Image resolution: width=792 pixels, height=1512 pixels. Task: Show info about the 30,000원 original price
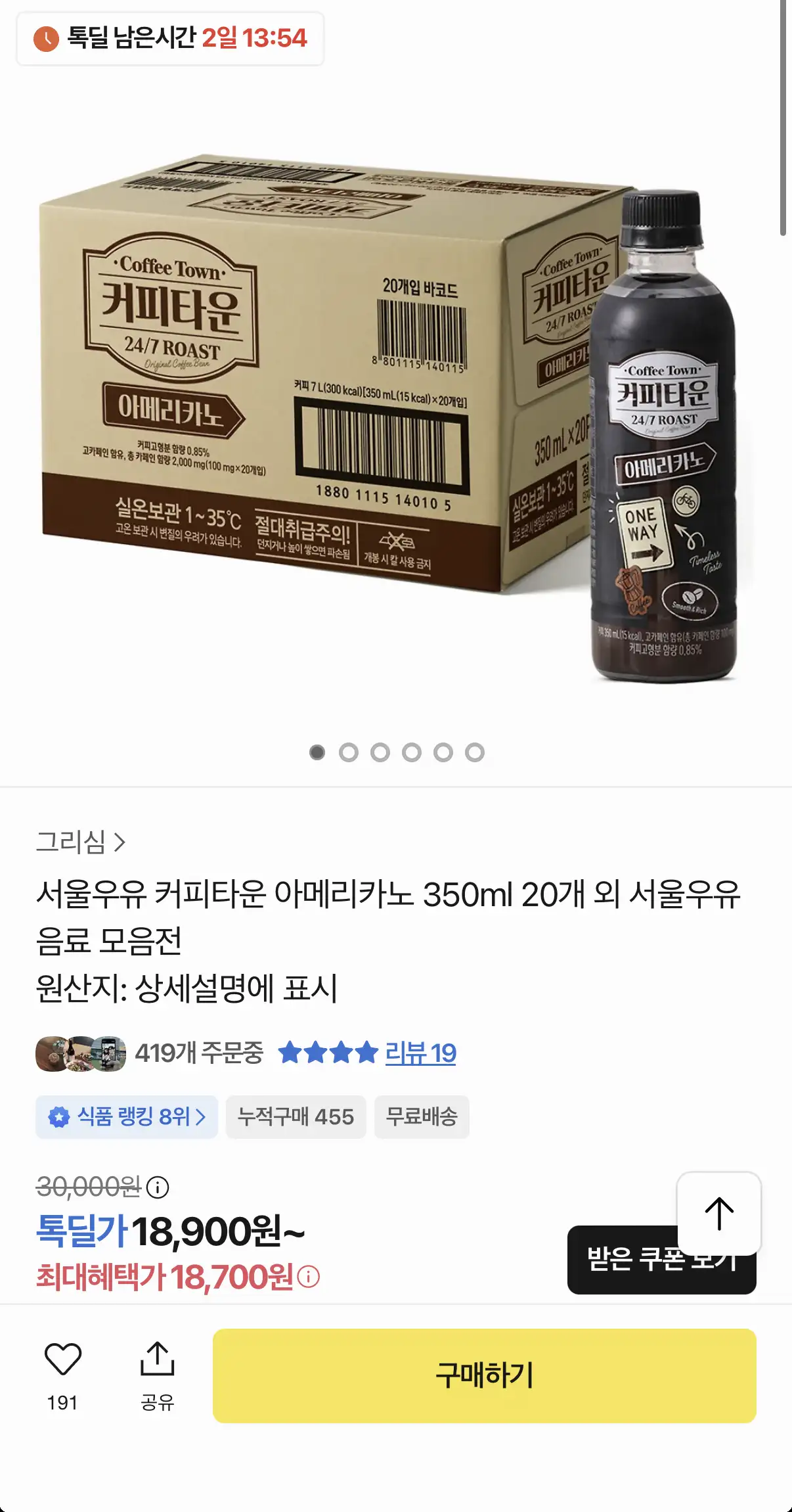[x=158, y=1187]
